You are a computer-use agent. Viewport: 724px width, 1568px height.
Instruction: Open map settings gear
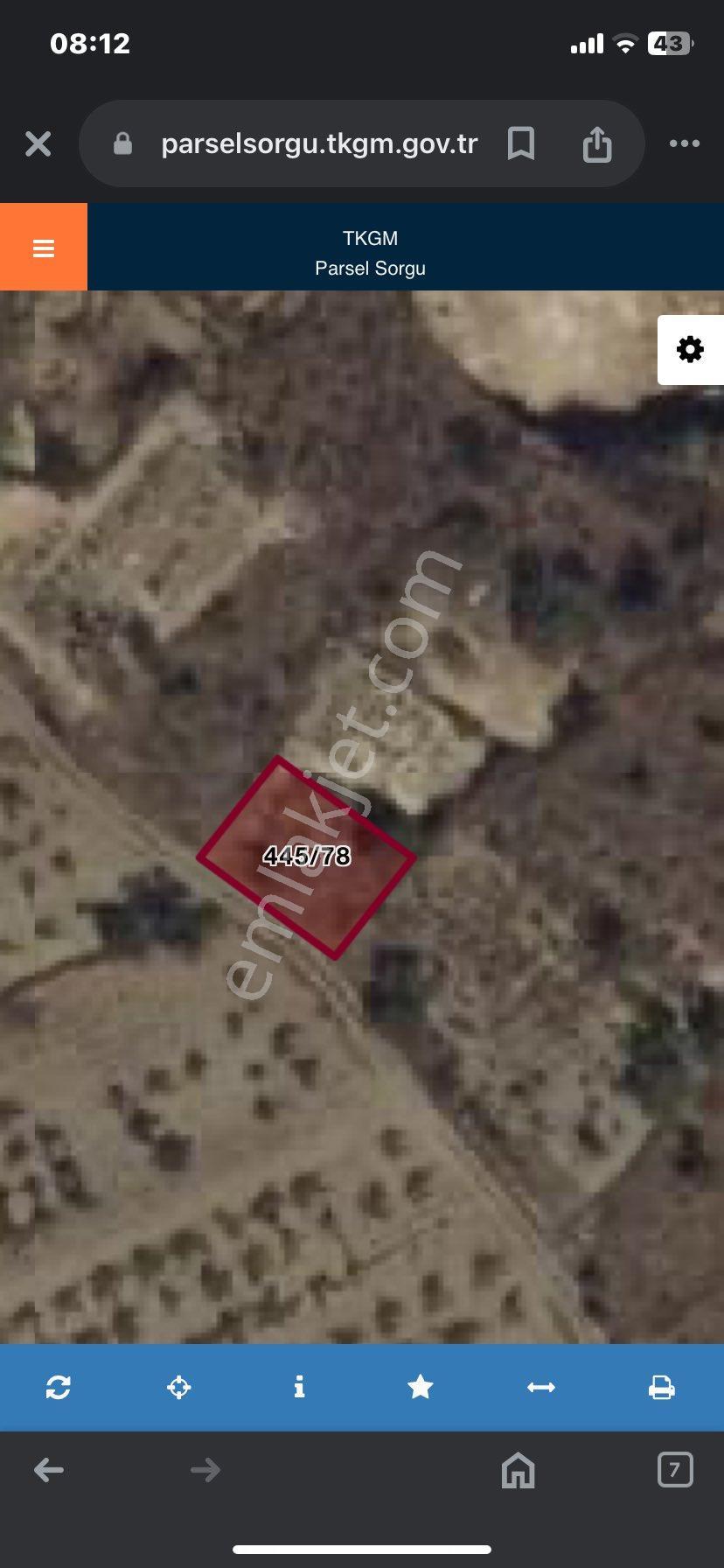[691, 350]
